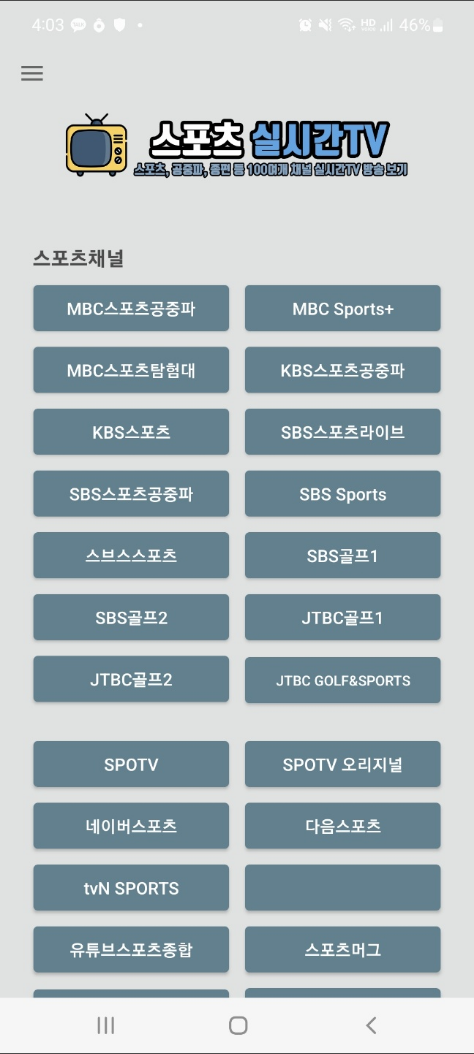
Task: Go back with the system back button
Action: pos(370,1025)
